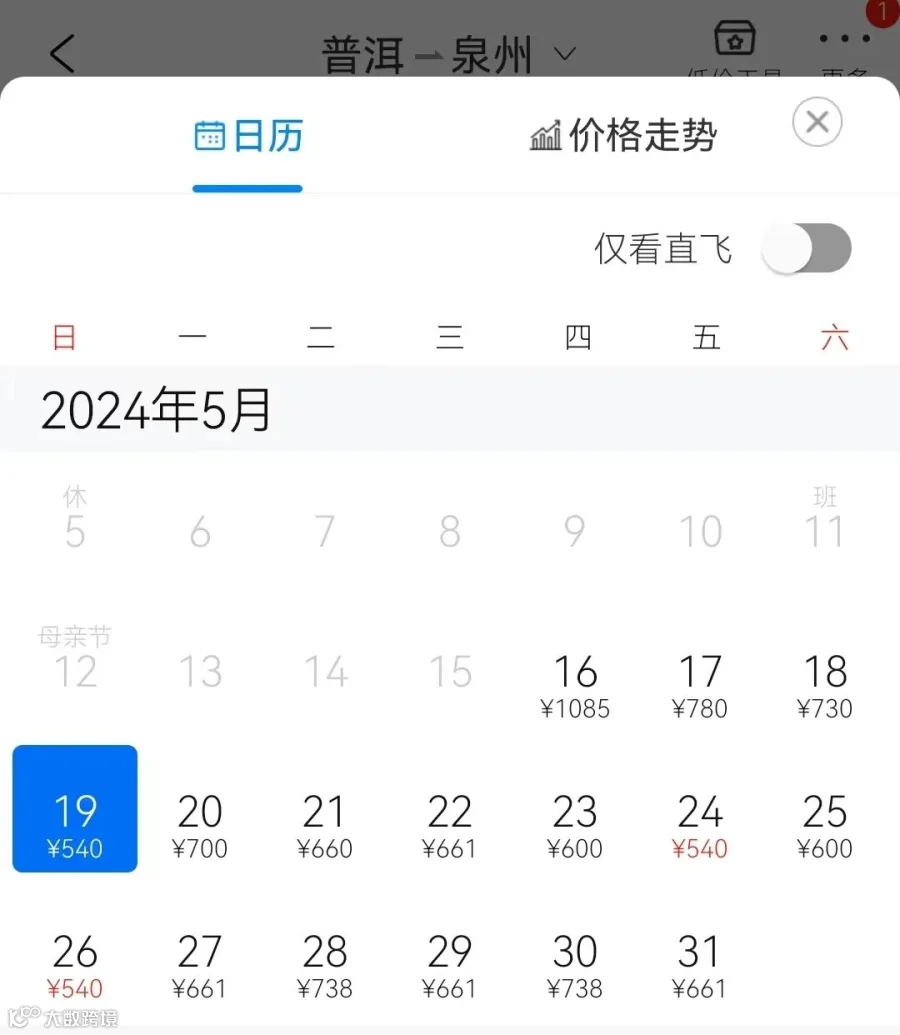Select the 日历 tab

tap(248, 136)
